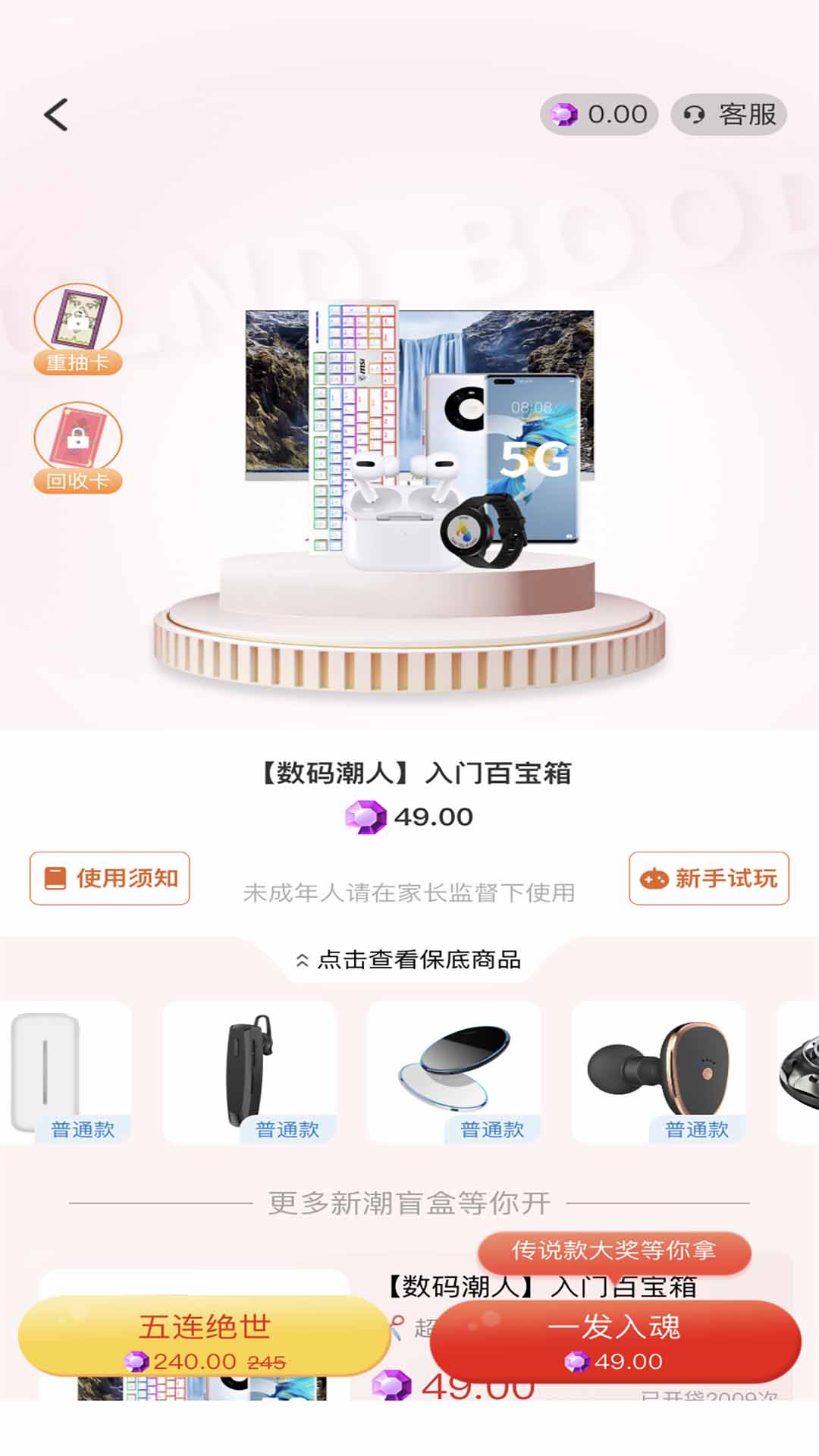Open the 重抽卡 redraw card
This screenshot has height=1456, width=819.
point(78,329)
